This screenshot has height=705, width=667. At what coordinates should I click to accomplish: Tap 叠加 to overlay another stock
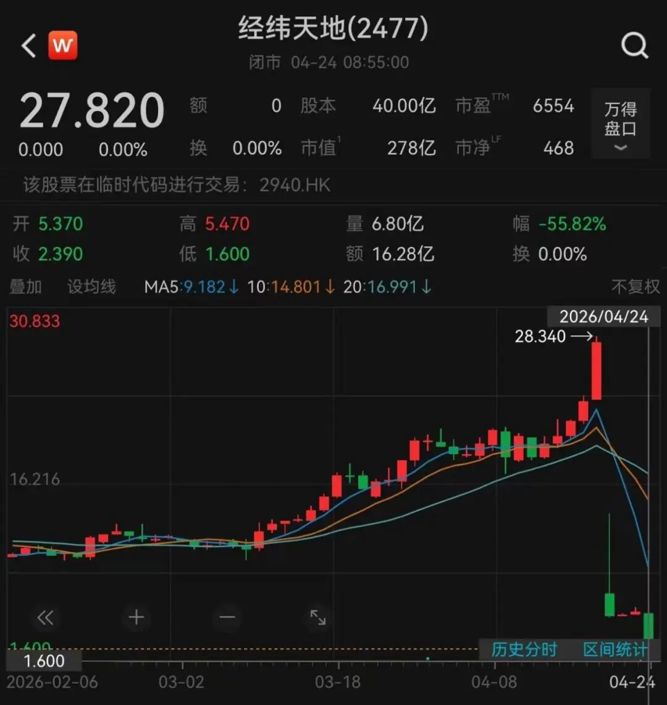coord(26,287)
